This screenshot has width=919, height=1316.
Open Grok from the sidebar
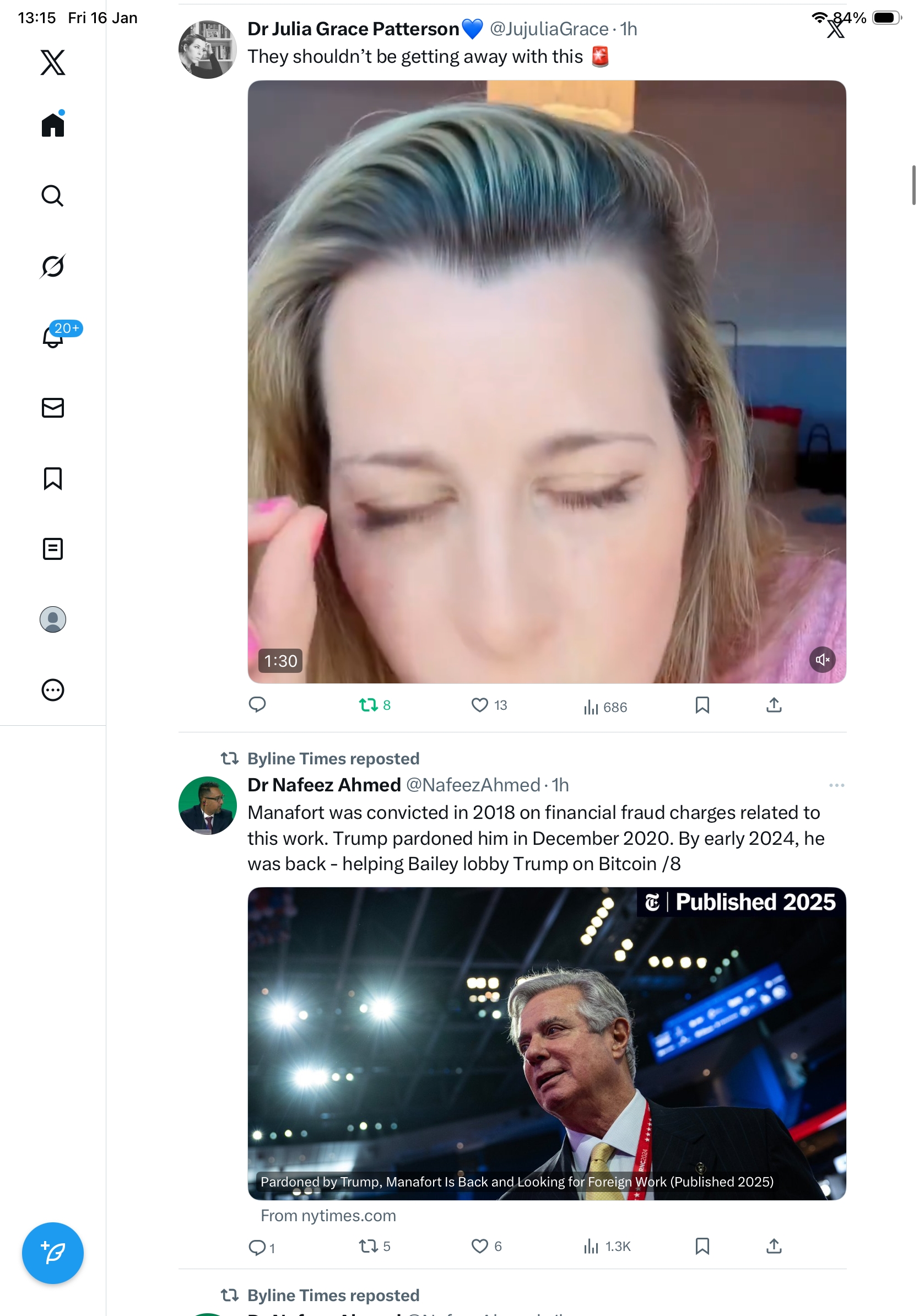pyautogui.click(x=53, y=266)
